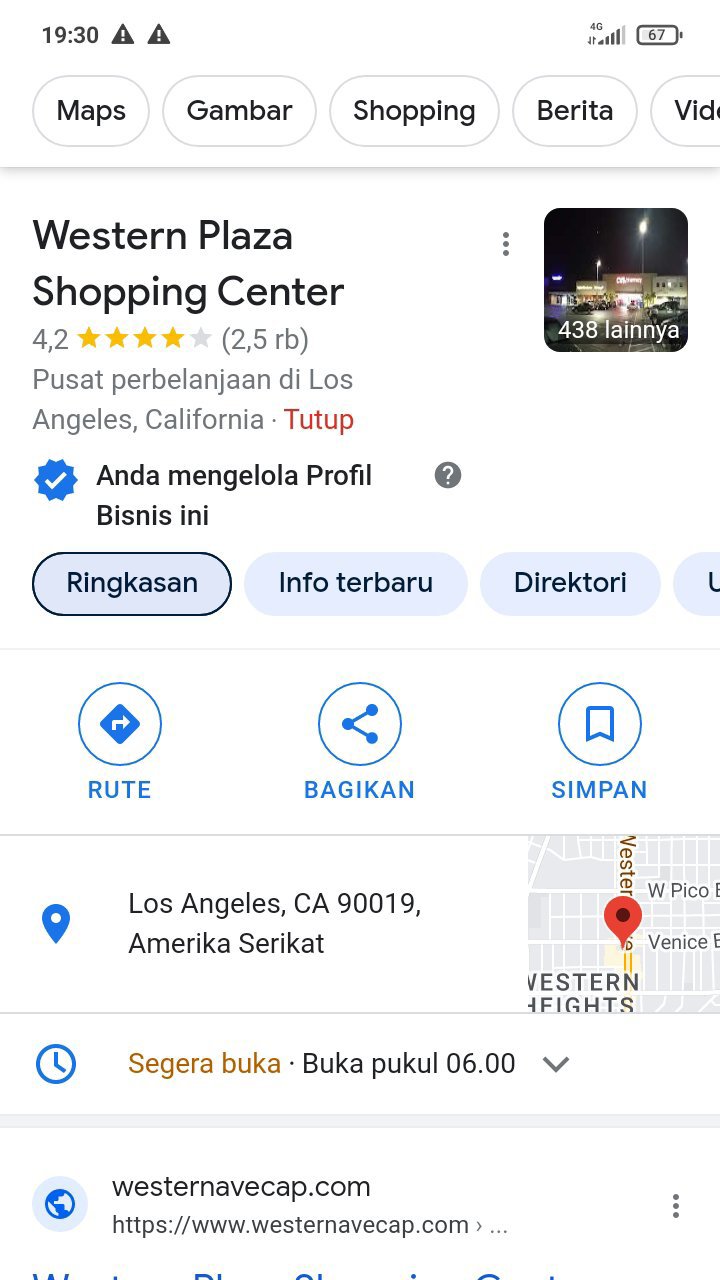The image size is (720, 1280).
Task: Switch to the Maps search filter
Action: (91, 111)
